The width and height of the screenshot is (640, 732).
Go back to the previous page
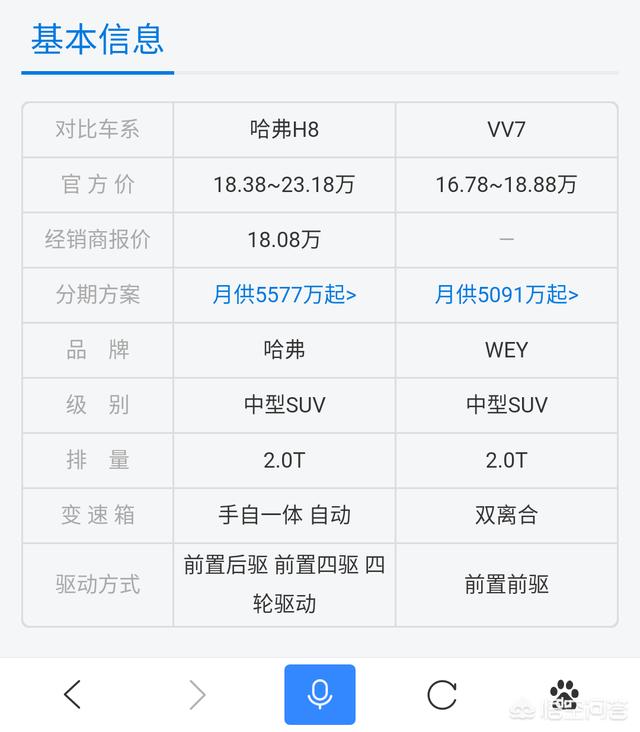(72, 694)
